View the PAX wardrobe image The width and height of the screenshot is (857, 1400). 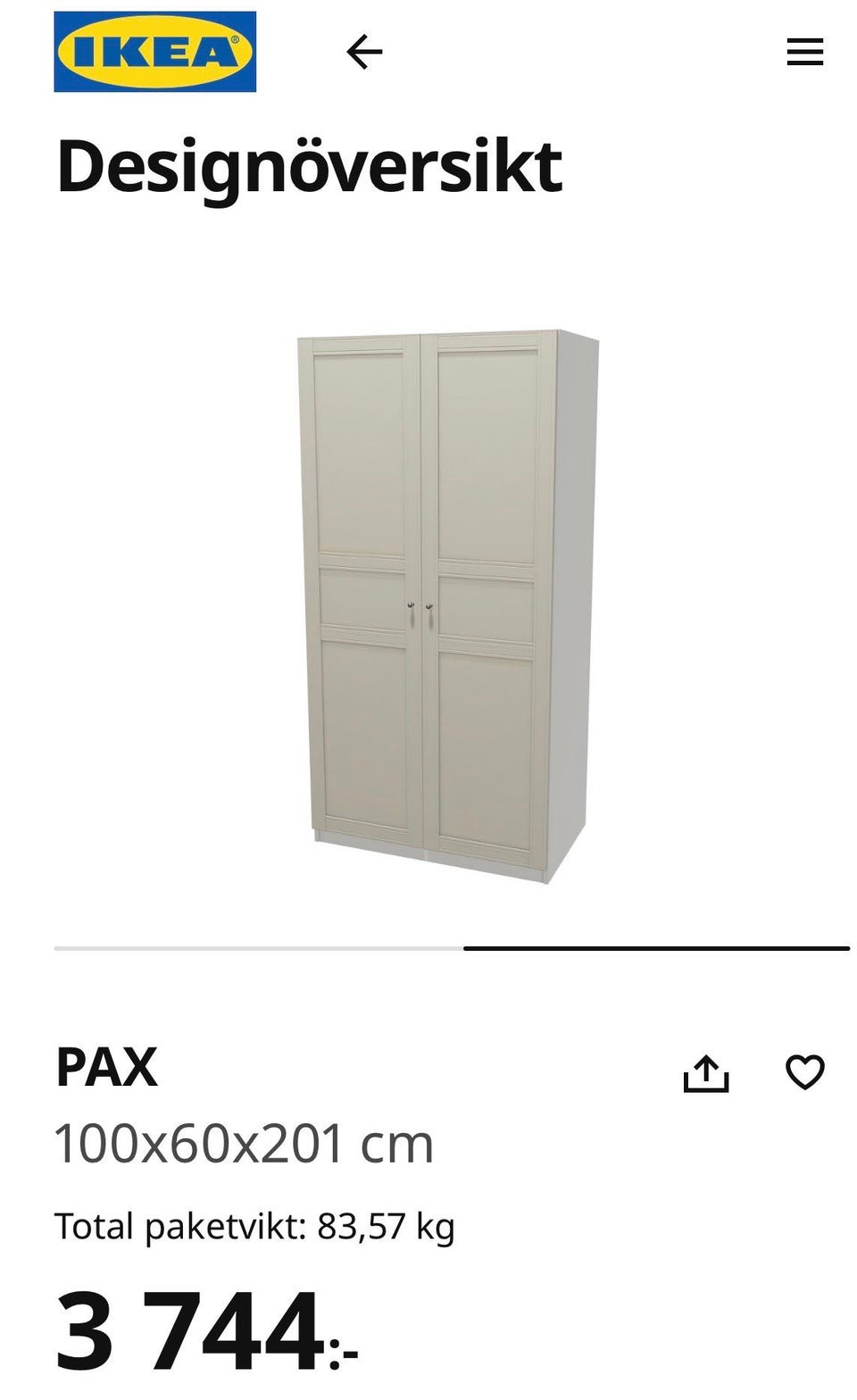point(446,605)
